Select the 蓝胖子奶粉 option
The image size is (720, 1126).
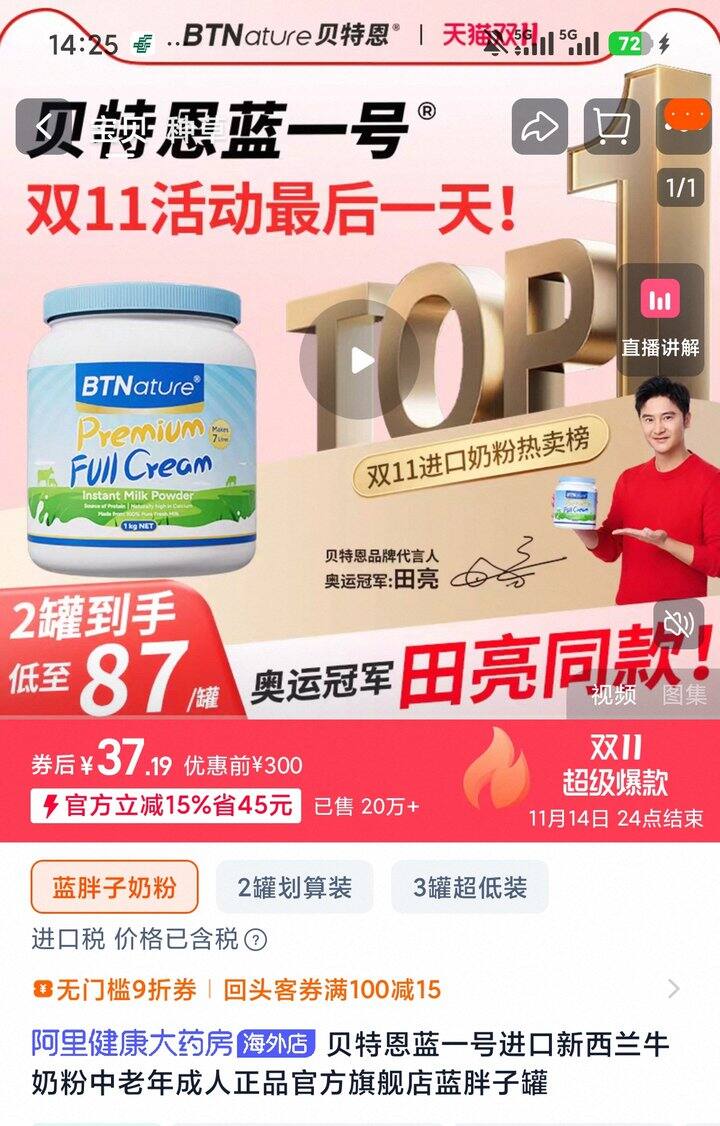click(114, 887)
